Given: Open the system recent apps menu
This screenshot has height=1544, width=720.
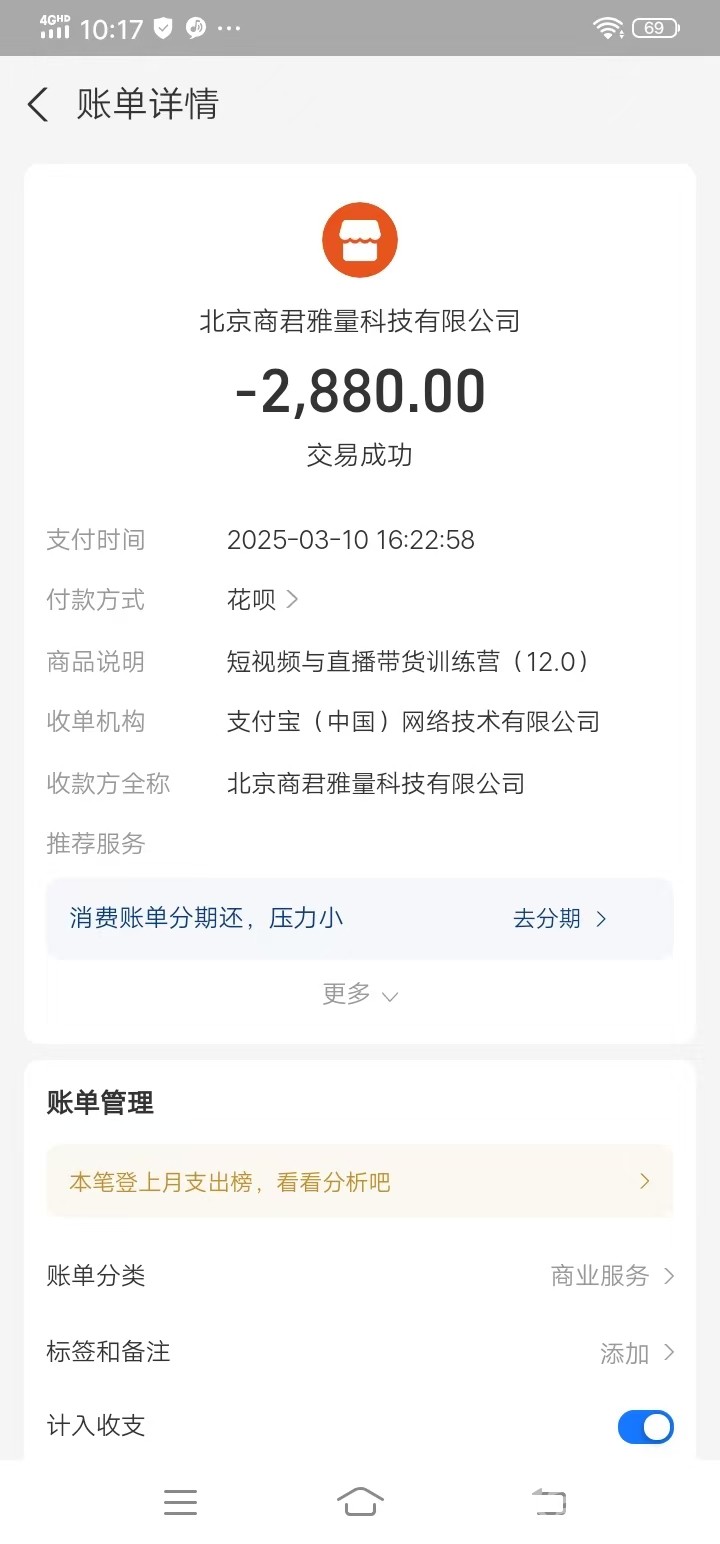Looking at the screenshot, I should click(x=180, y=1501).
